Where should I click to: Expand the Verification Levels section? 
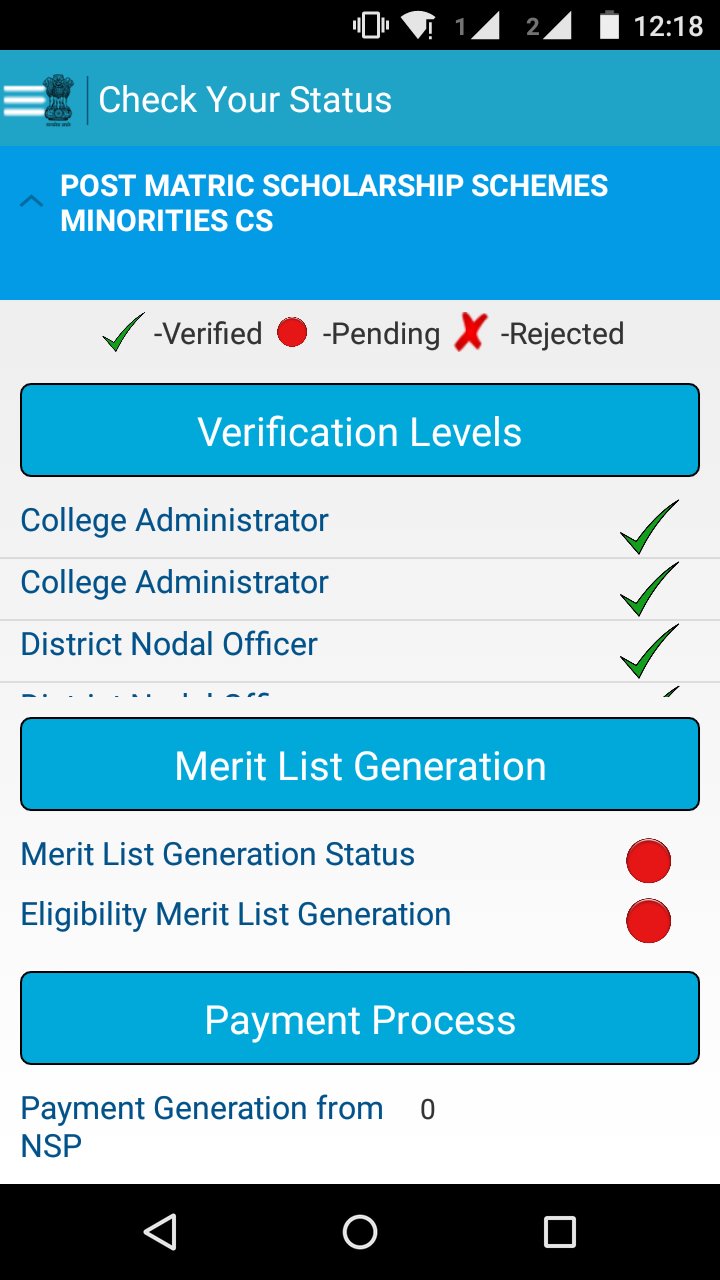360,430
